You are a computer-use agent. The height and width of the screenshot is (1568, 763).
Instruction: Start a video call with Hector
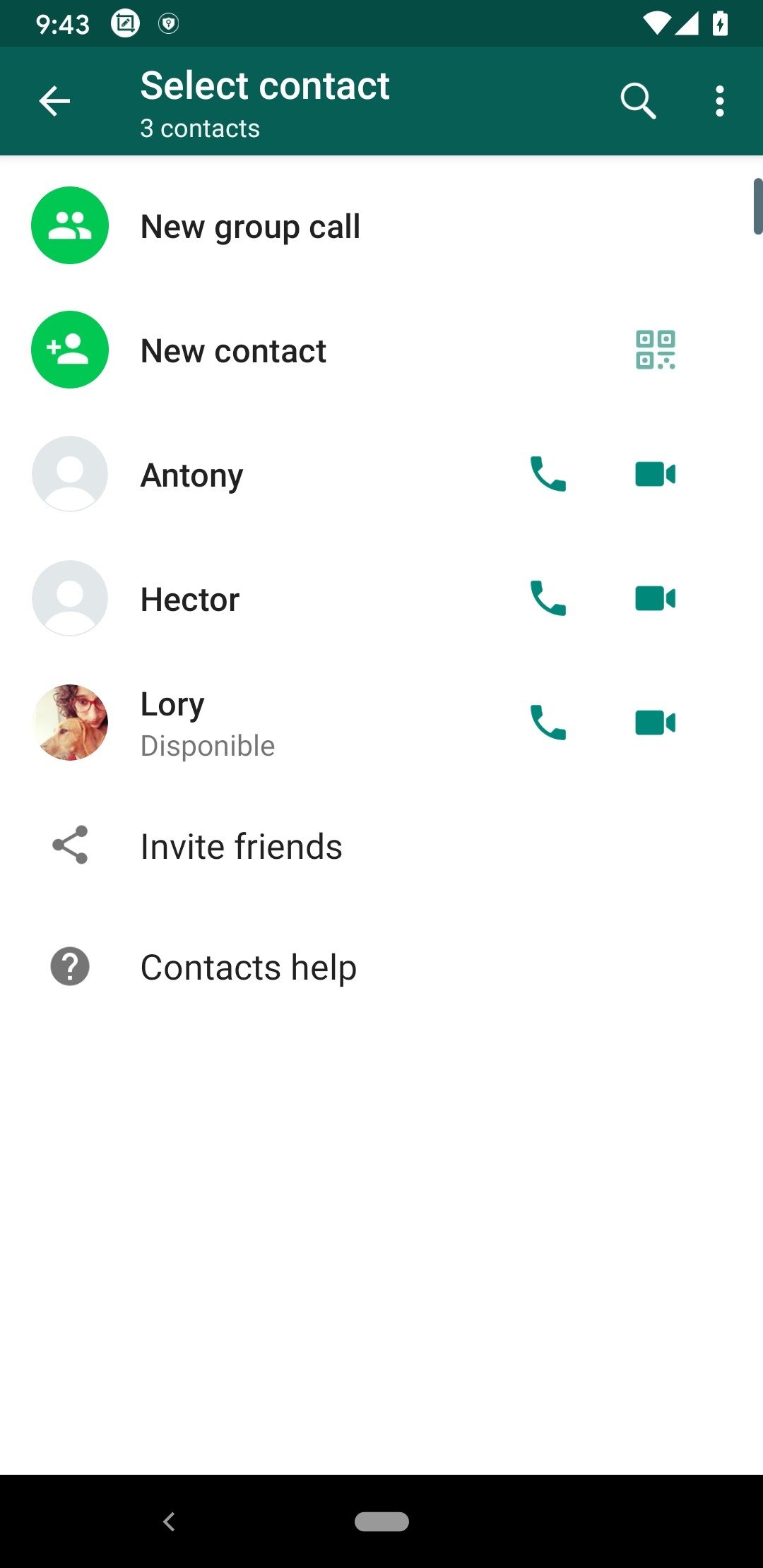click(655, 598)
